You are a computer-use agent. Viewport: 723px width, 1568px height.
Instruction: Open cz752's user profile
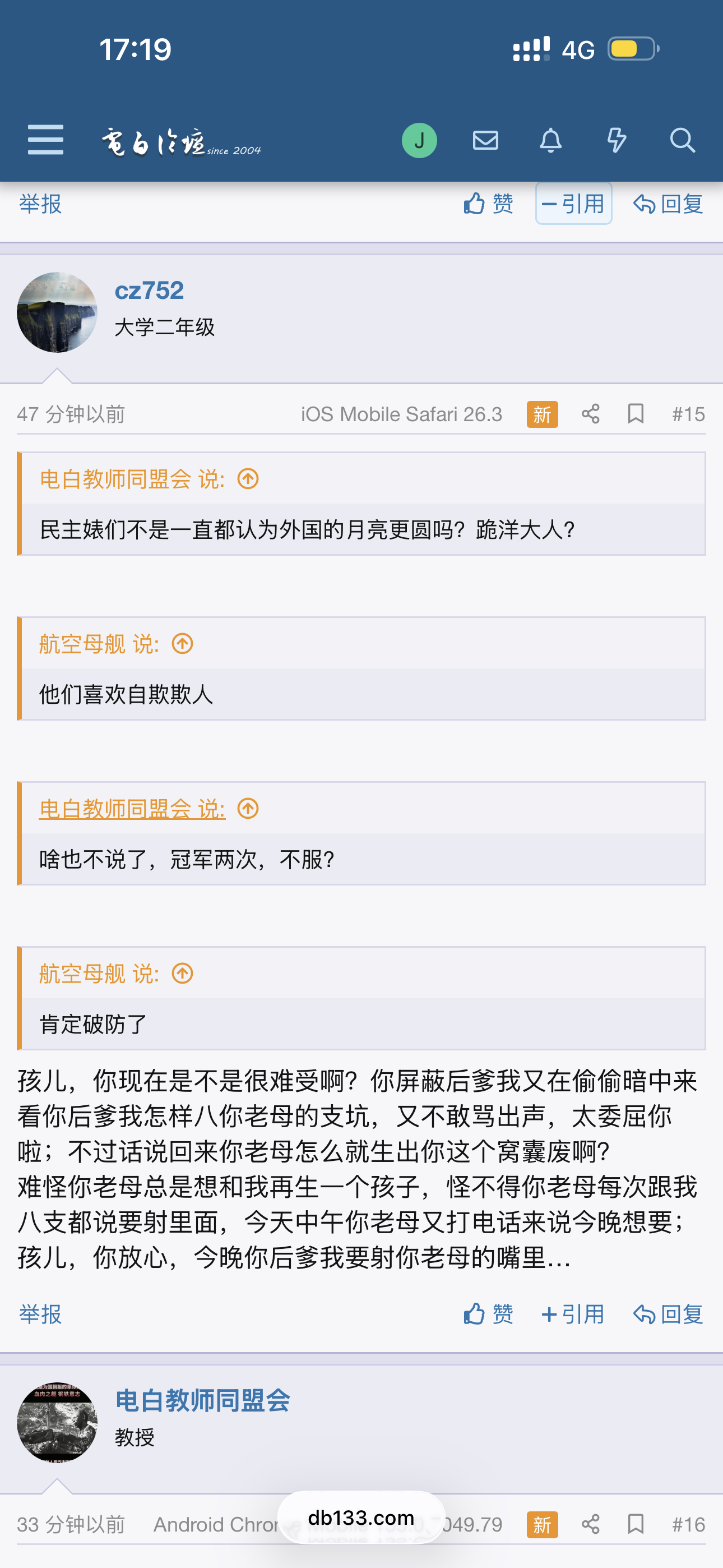click(149, 290)
